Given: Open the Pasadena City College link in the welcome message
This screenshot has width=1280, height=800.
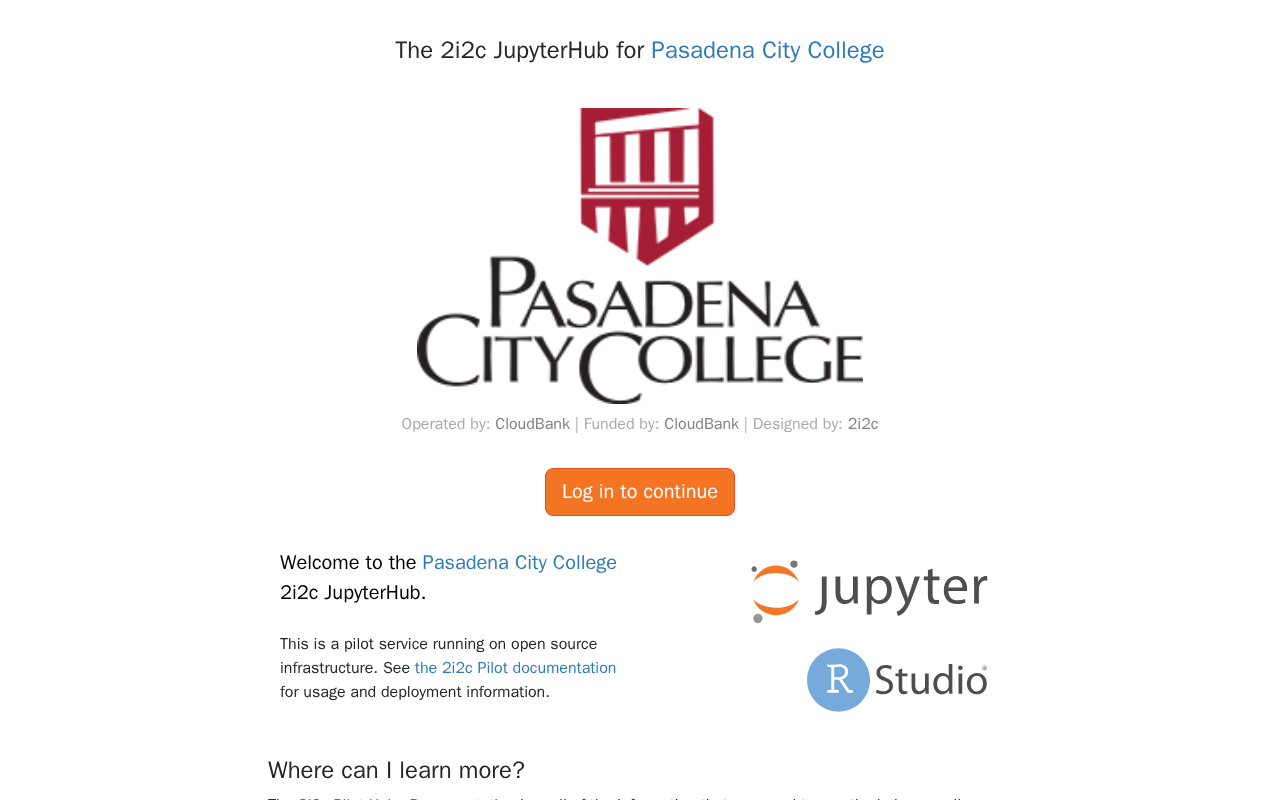Looking at the screenshot, I should [519, 562].
